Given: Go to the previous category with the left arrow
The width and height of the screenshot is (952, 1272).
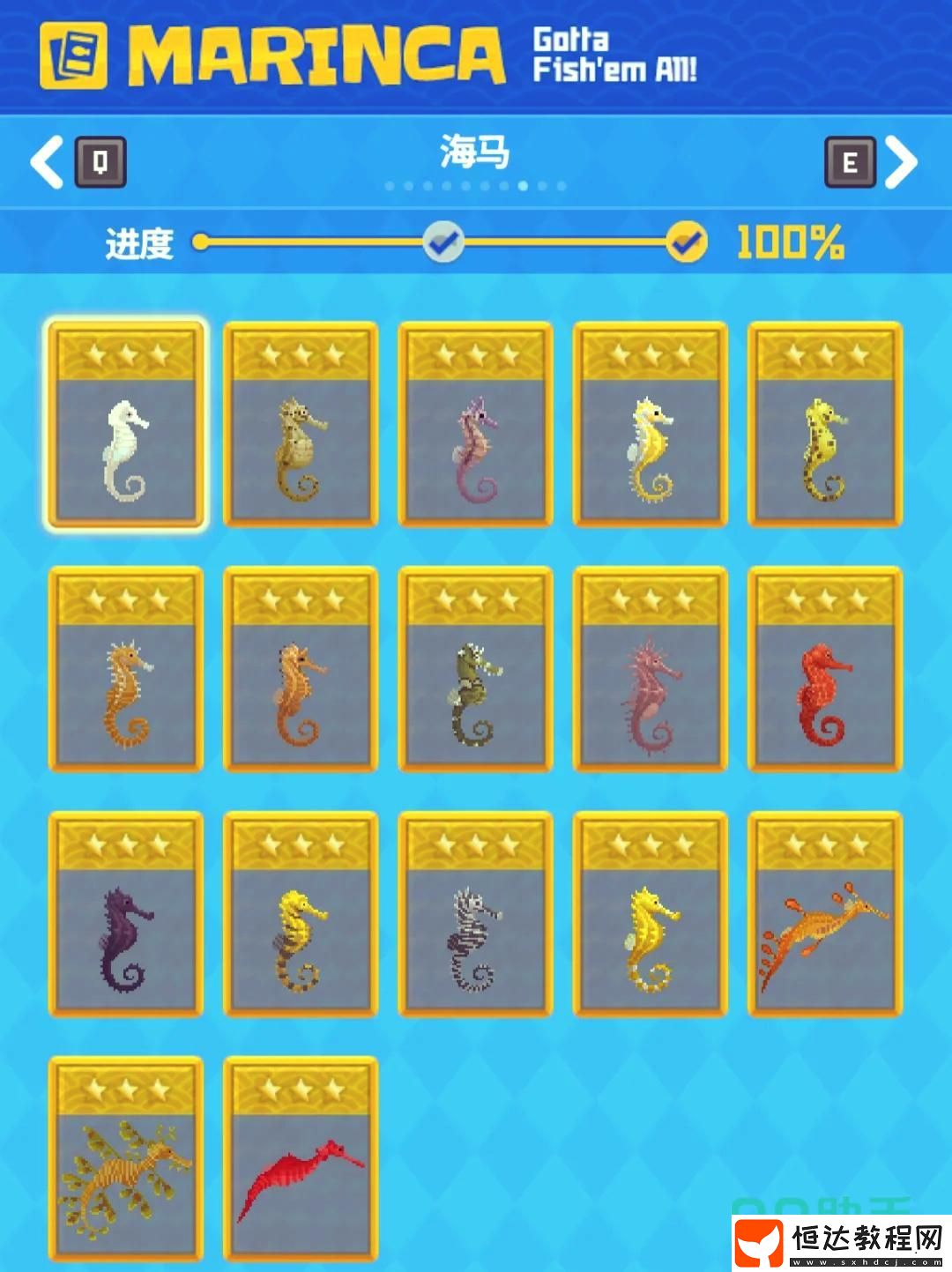Looking at the screenshot, I should point(48,162).
